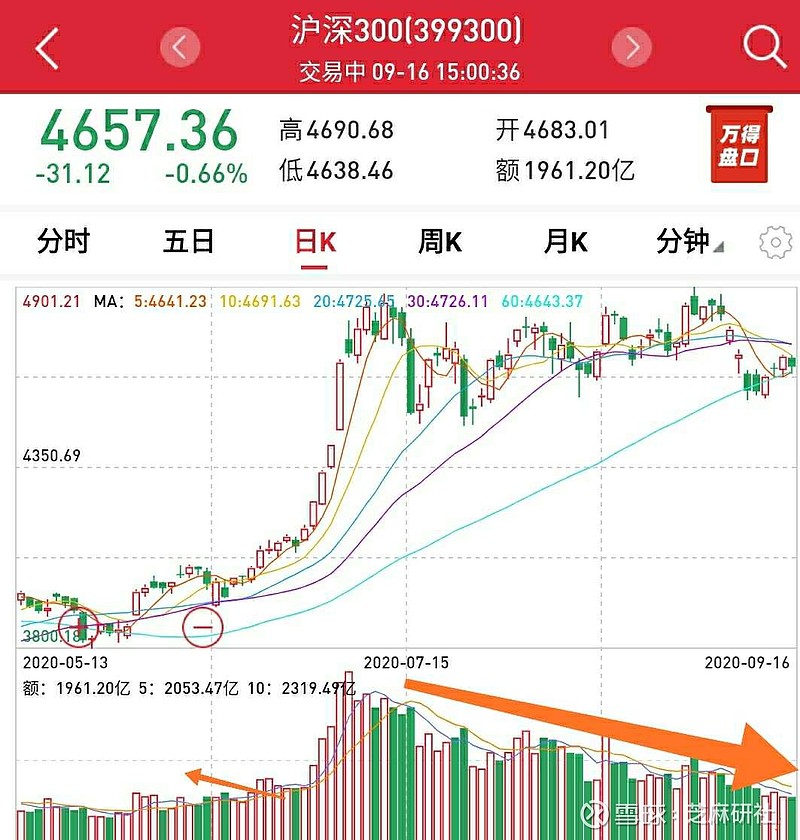Open the search magnifier icon

click(763, 45)
